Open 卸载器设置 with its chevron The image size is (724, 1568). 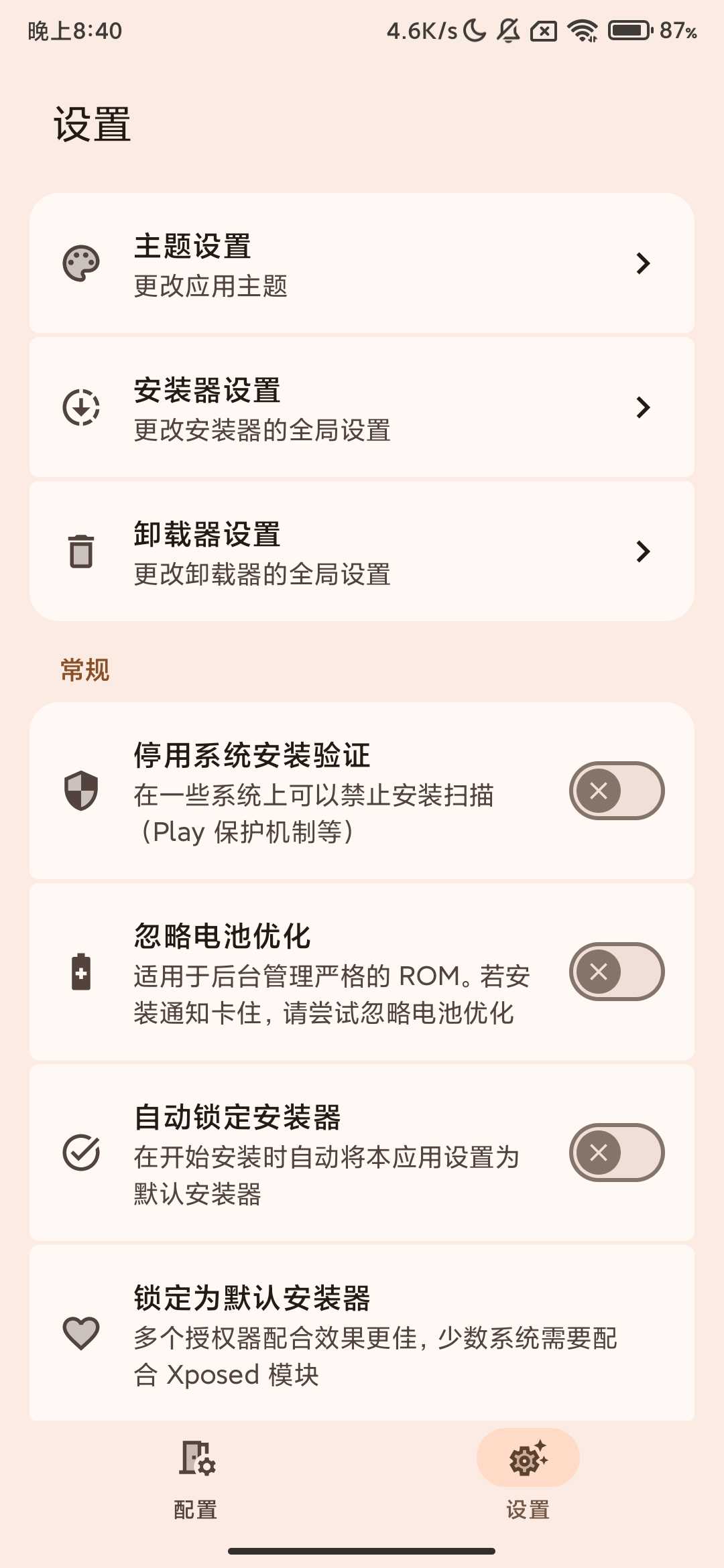pyautogui.click(x=642, y=551)
